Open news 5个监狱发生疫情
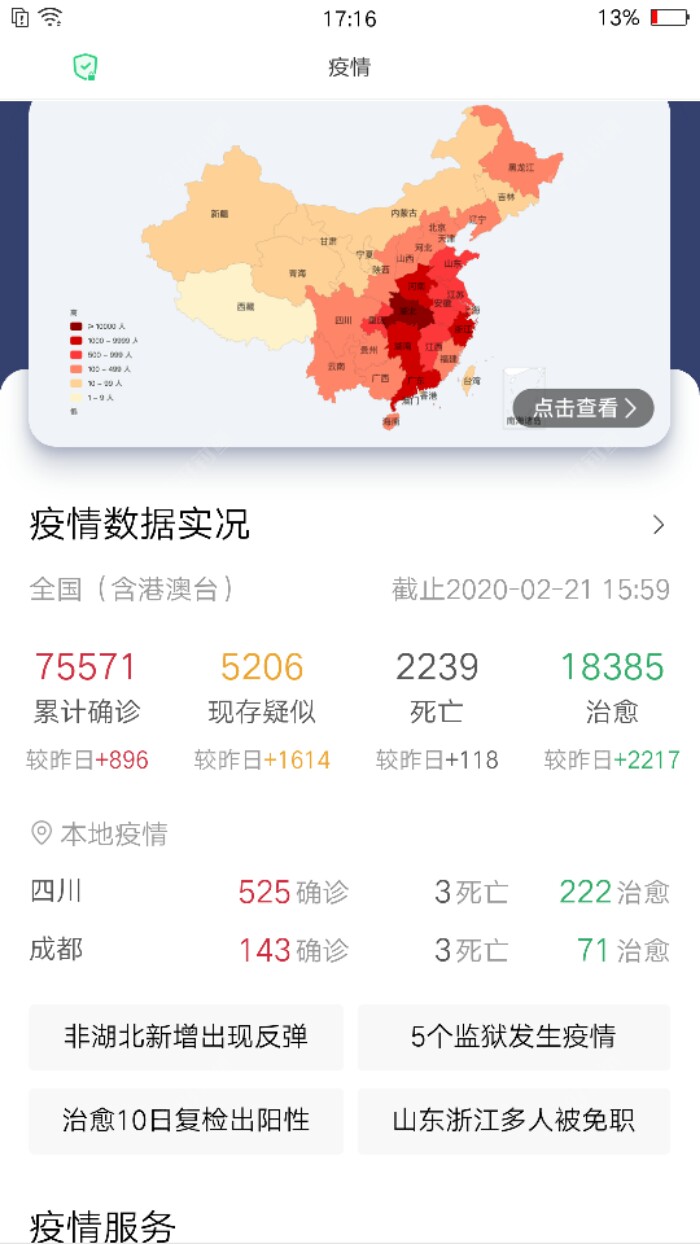Viewport: 700px width, 1244px height. click(x=513, y=1037)
